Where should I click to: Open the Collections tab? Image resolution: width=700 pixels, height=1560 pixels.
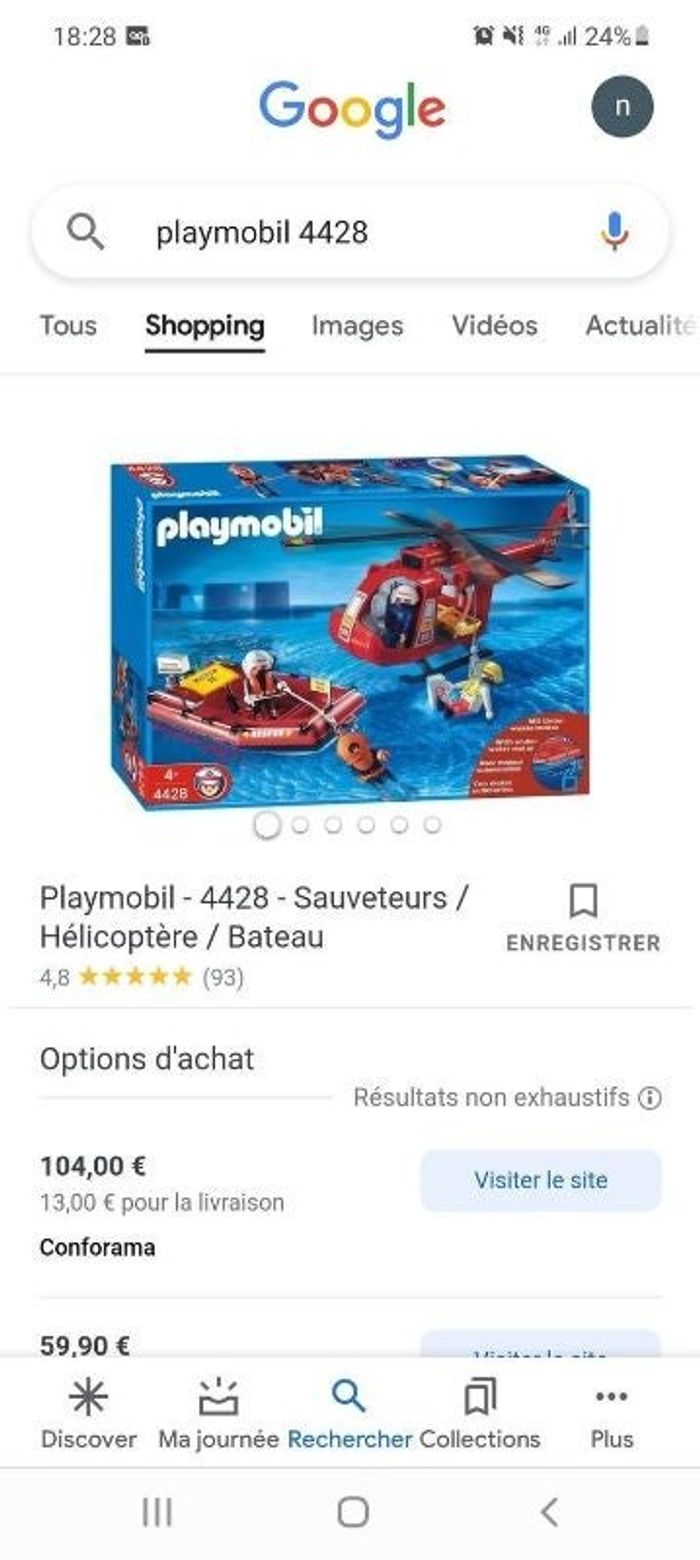[x=480, y=1414]
